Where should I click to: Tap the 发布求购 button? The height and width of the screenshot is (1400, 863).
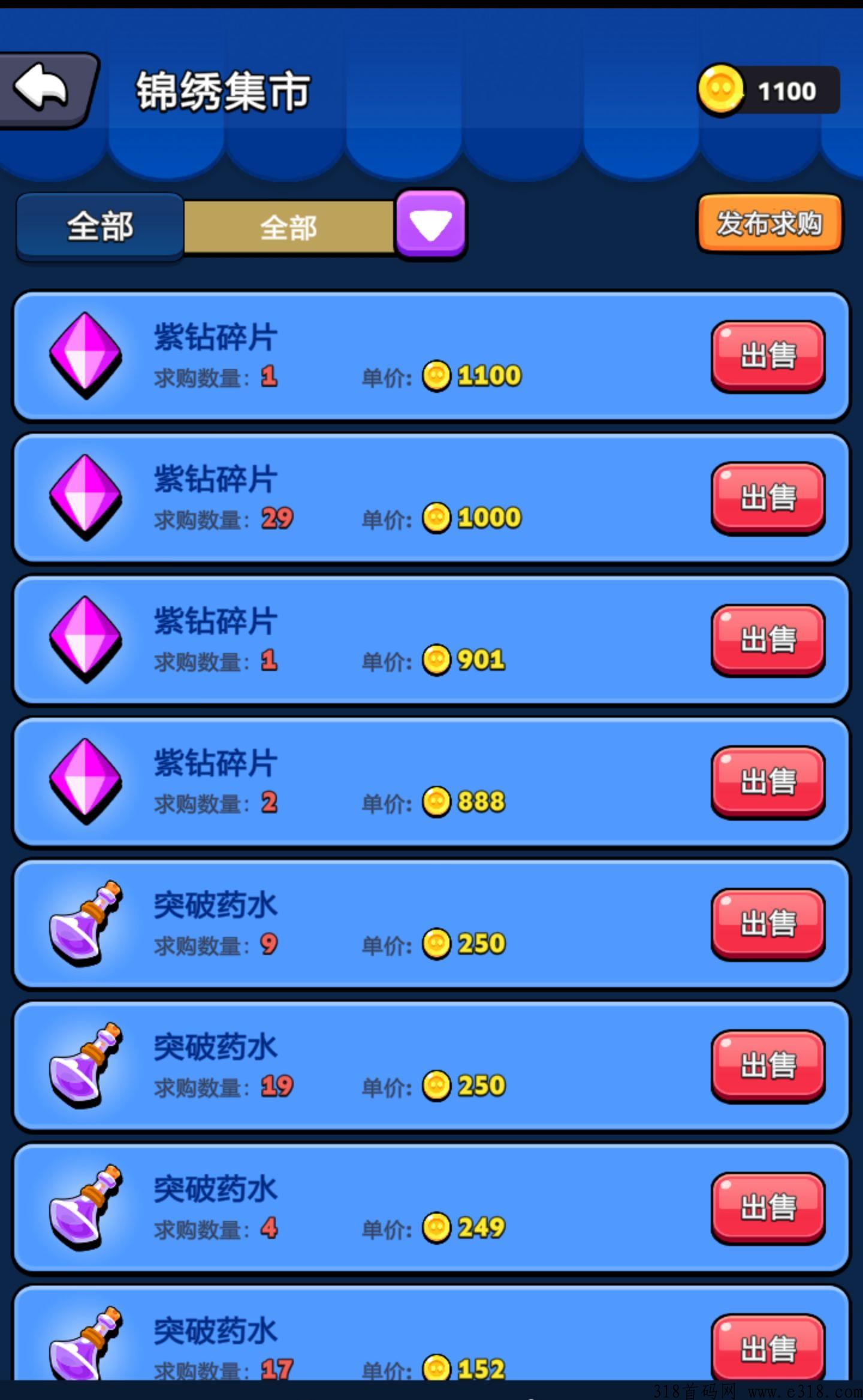770,223
